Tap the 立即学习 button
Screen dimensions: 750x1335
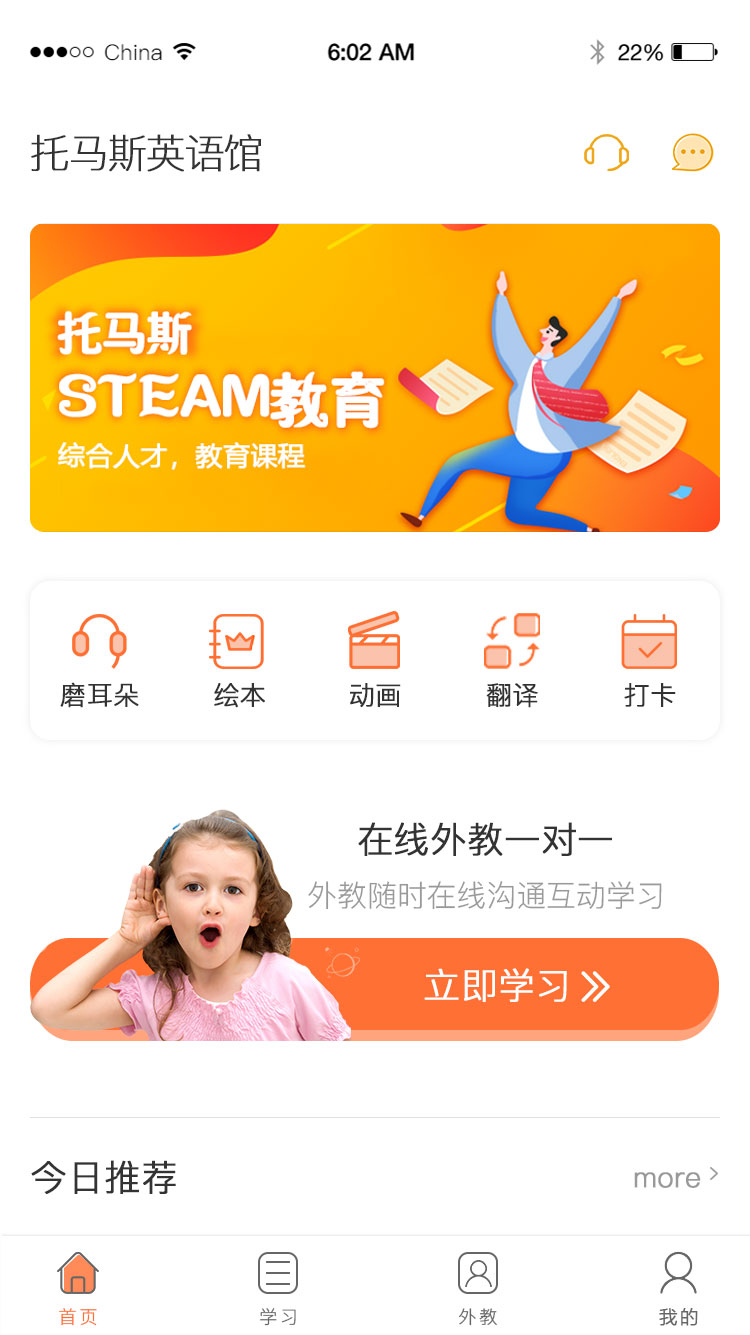[x=516, y=986]
